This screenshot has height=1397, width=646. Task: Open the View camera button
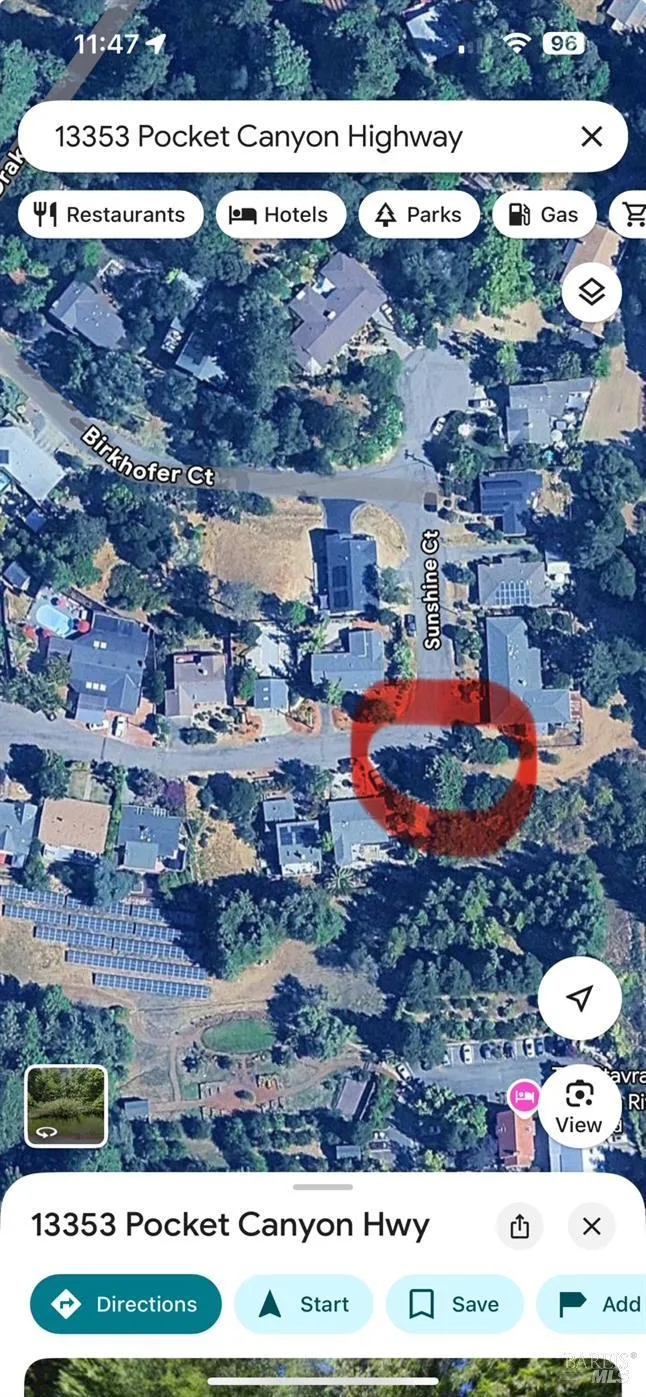coord(579,1105)
